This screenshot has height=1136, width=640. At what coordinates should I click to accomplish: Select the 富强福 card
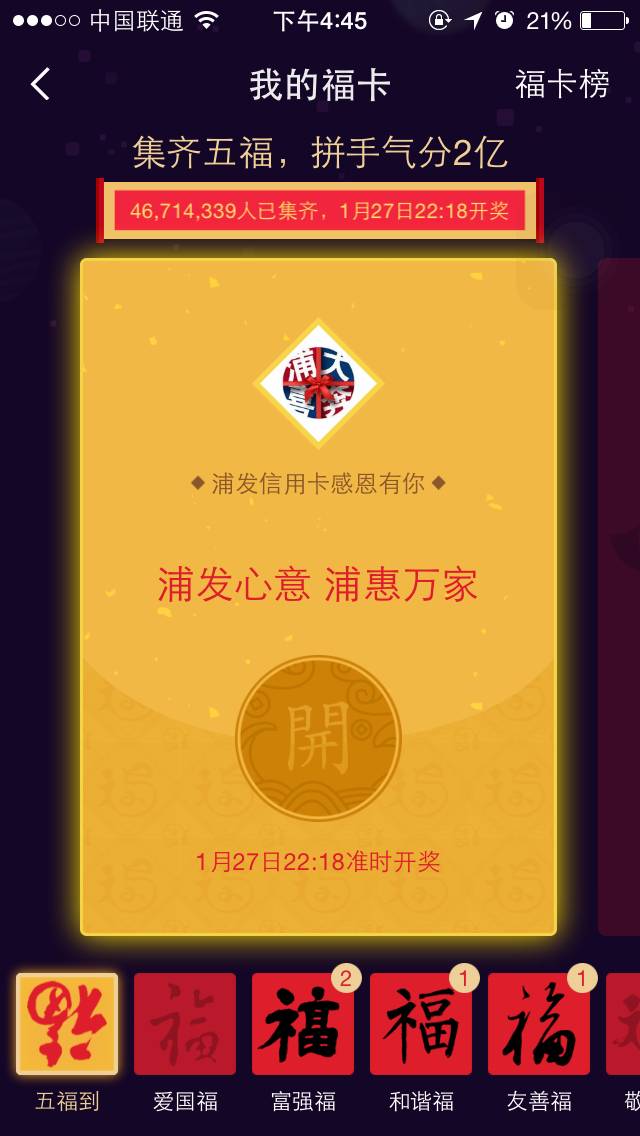click(x=303, y=1024)
